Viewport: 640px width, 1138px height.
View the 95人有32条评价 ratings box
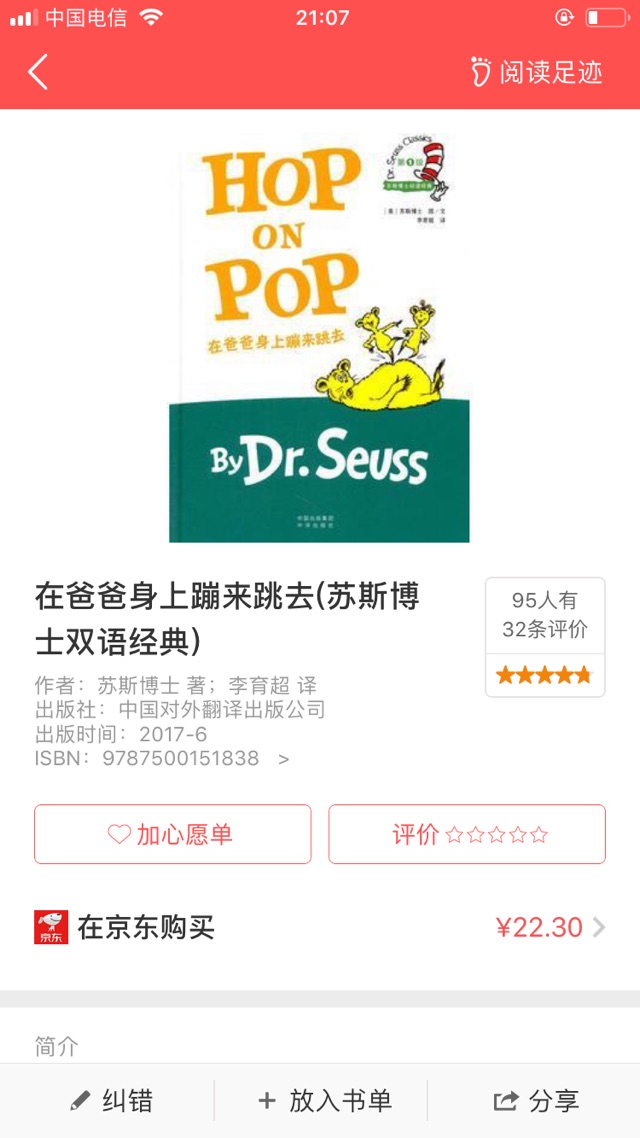[x=544, y=637]
